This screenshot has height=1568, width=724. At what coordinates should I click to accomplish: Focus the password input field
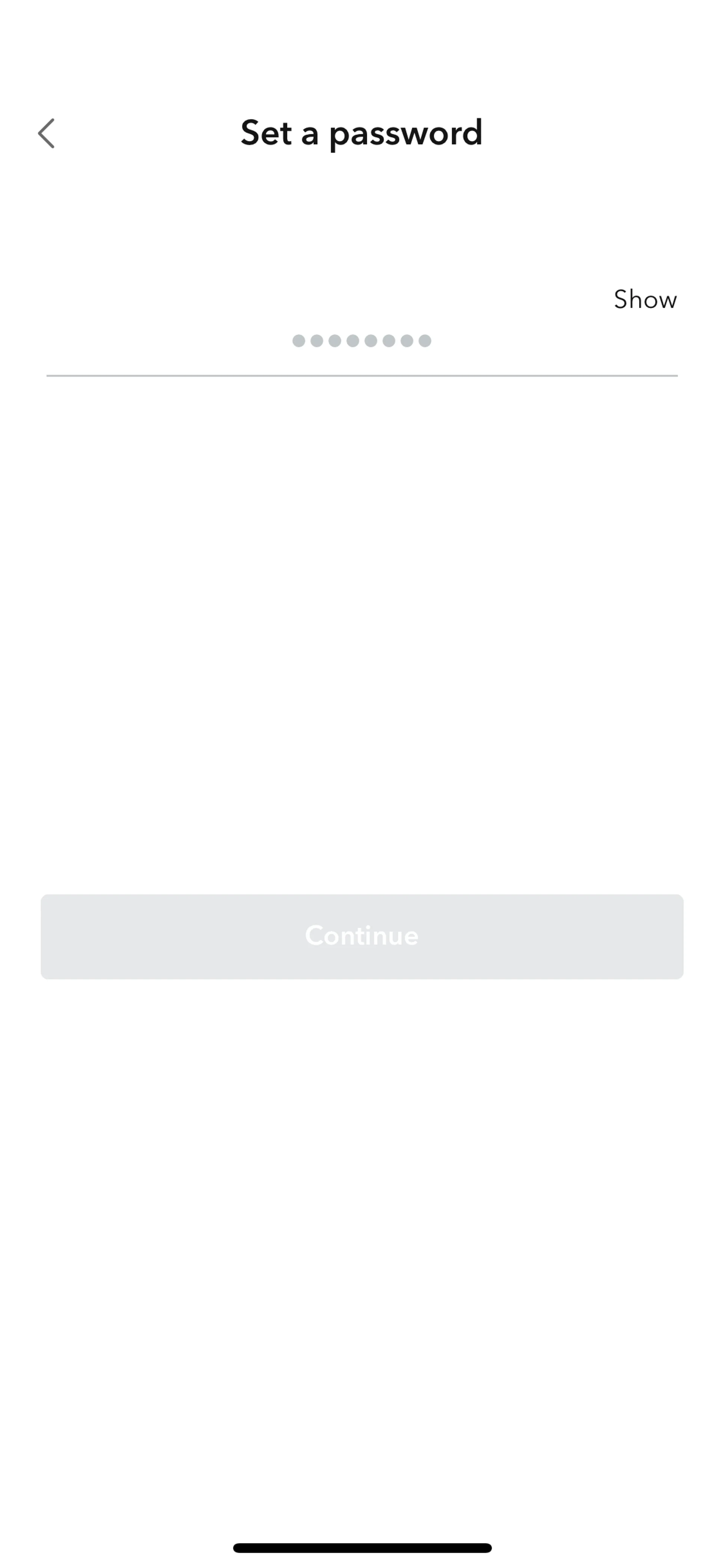[x=362, y=341]
